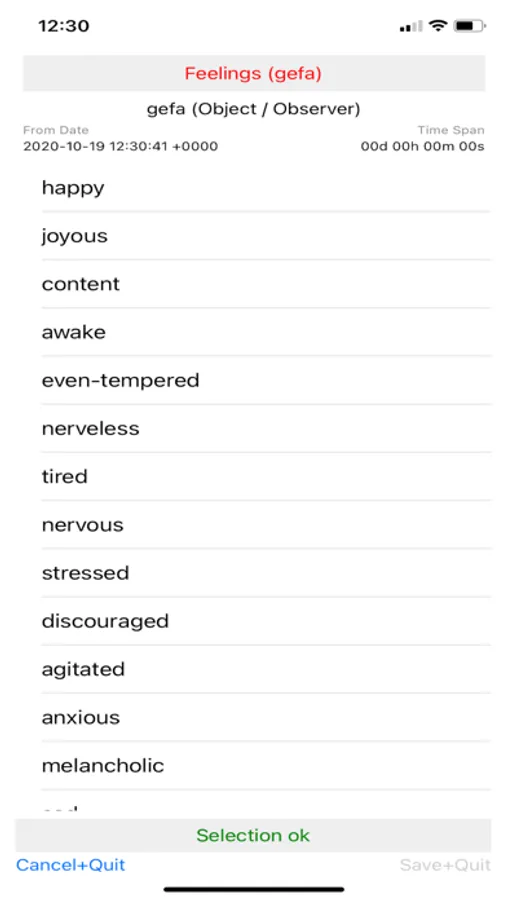The height and width of the screenshot is (900, 507).
Task: Tap Cancel+Quit to discard
Action: tap(71, 865)
